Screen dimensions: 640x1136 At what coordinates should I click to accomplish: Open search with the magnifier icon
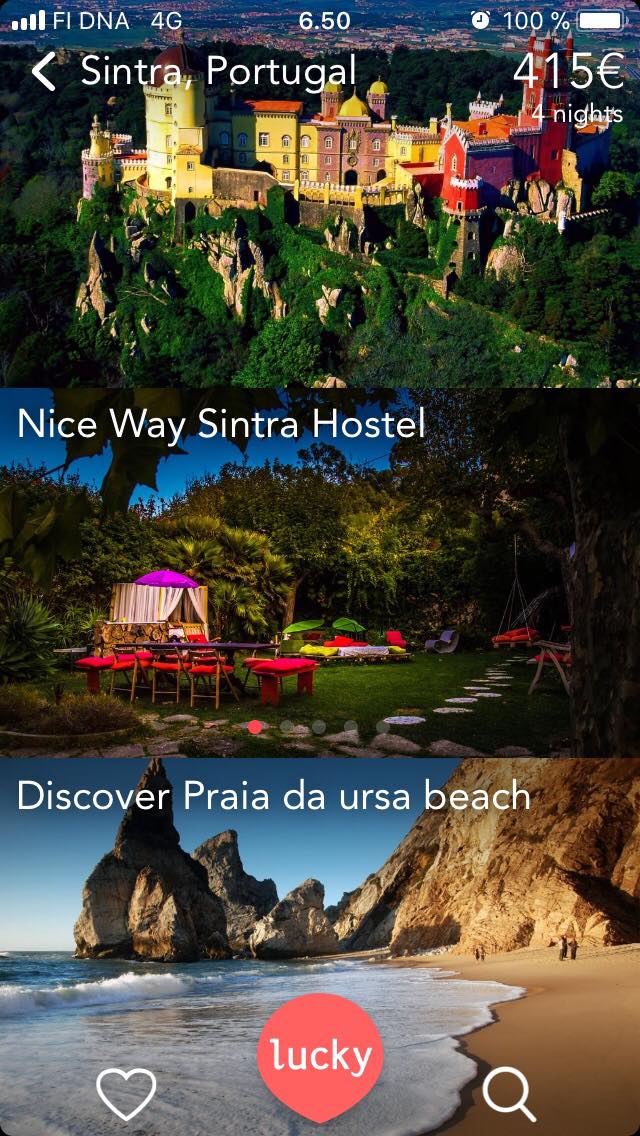pyautogui.click(x=509, y=1093)
